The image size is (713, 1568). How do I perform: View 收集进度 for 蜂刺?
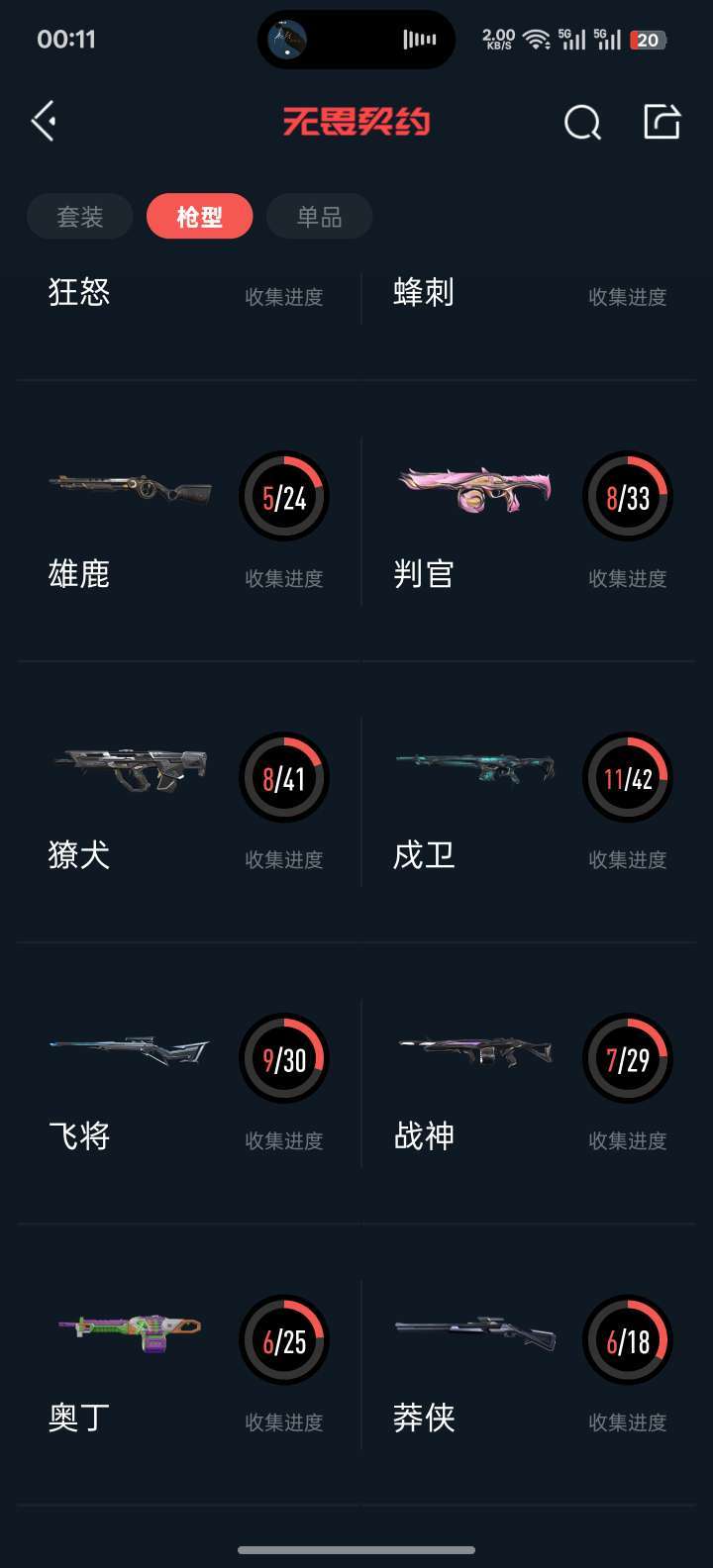627,297
